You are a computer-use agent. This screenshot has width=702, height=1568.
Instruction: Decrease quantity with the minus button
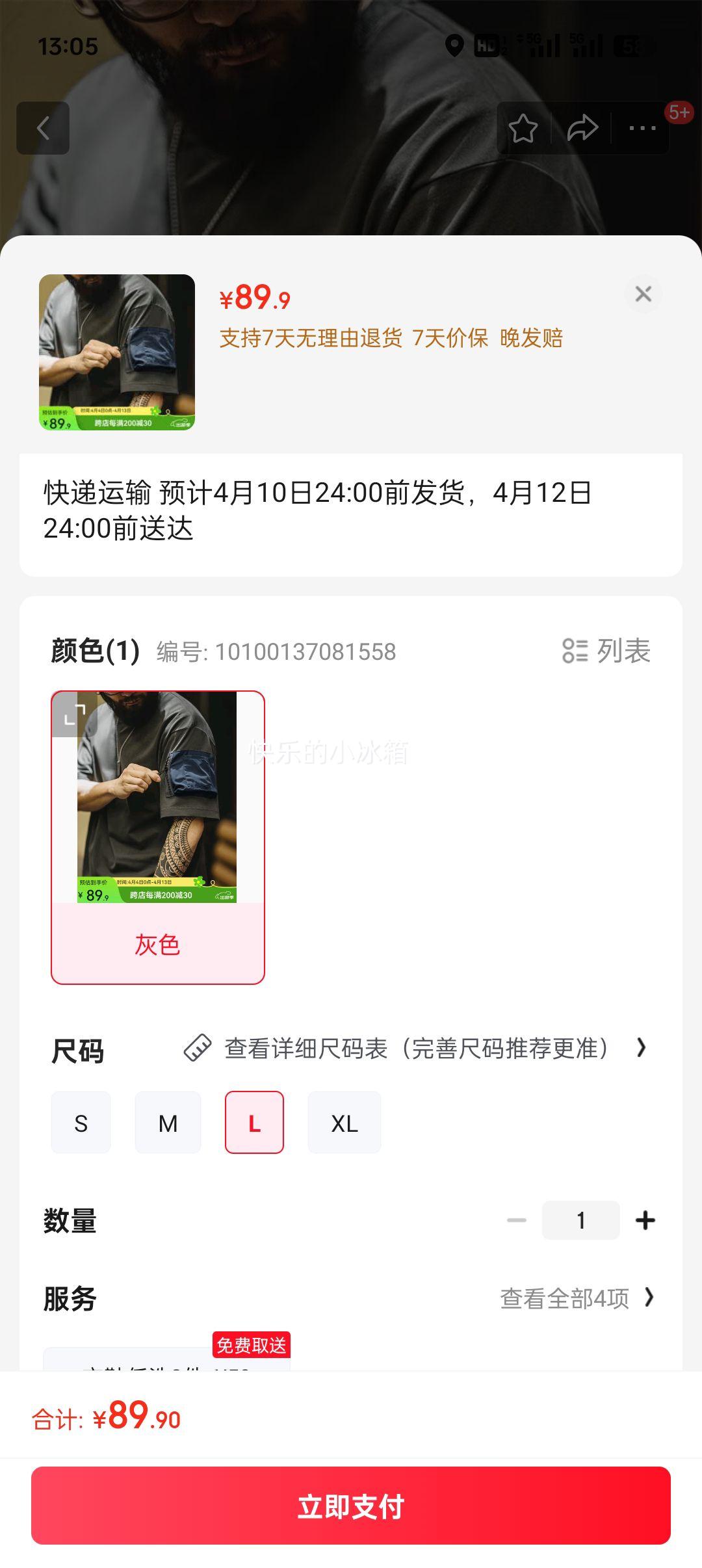click(x=517, y=1220)
